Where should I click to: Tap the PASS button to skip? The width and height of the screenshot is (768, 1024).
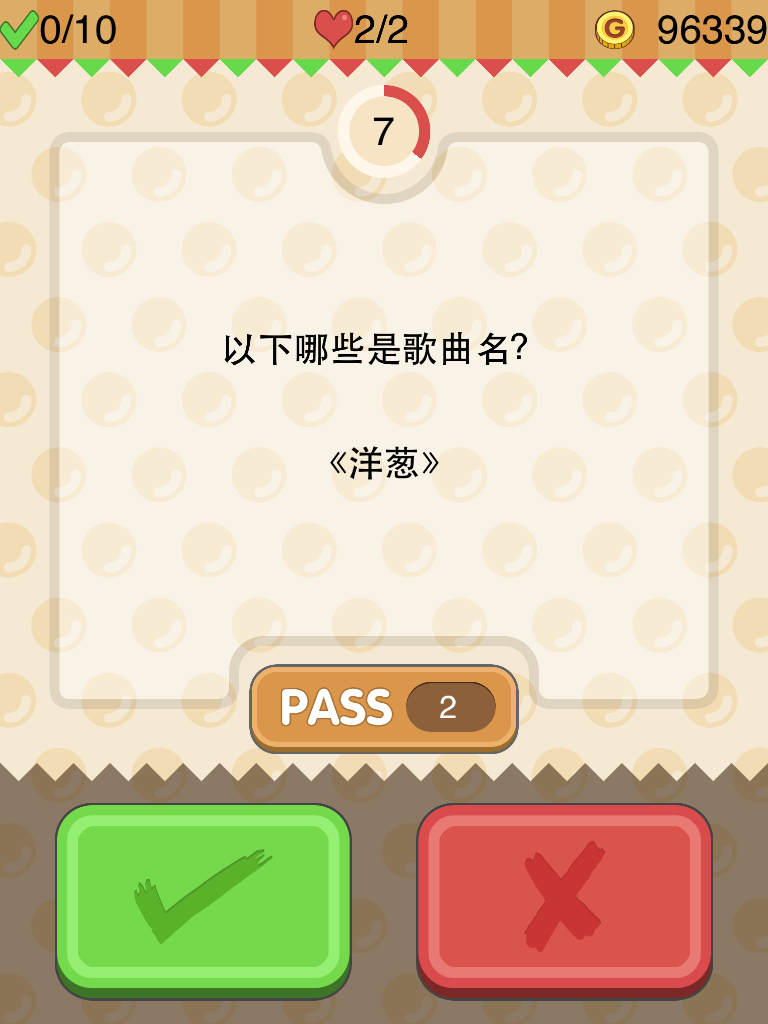point(383,708)
